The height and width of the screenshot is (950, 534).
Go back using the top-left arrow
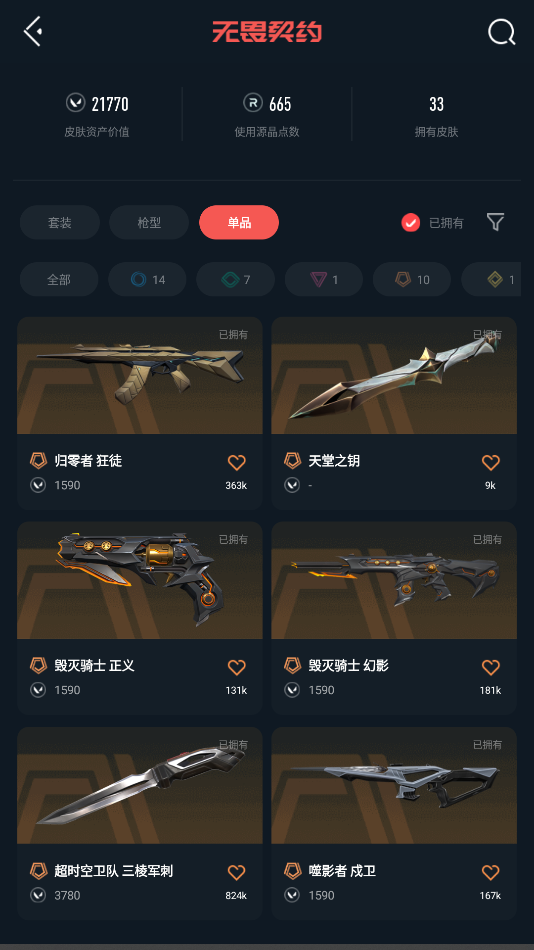pyautogui.click(x=33, y=31)
